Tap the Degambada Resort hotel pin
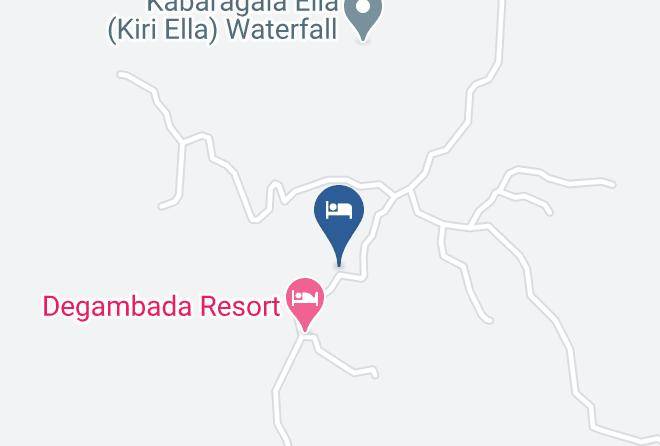Image resolution: width=660 pixels, height=446 pixels. coord(305,300)
